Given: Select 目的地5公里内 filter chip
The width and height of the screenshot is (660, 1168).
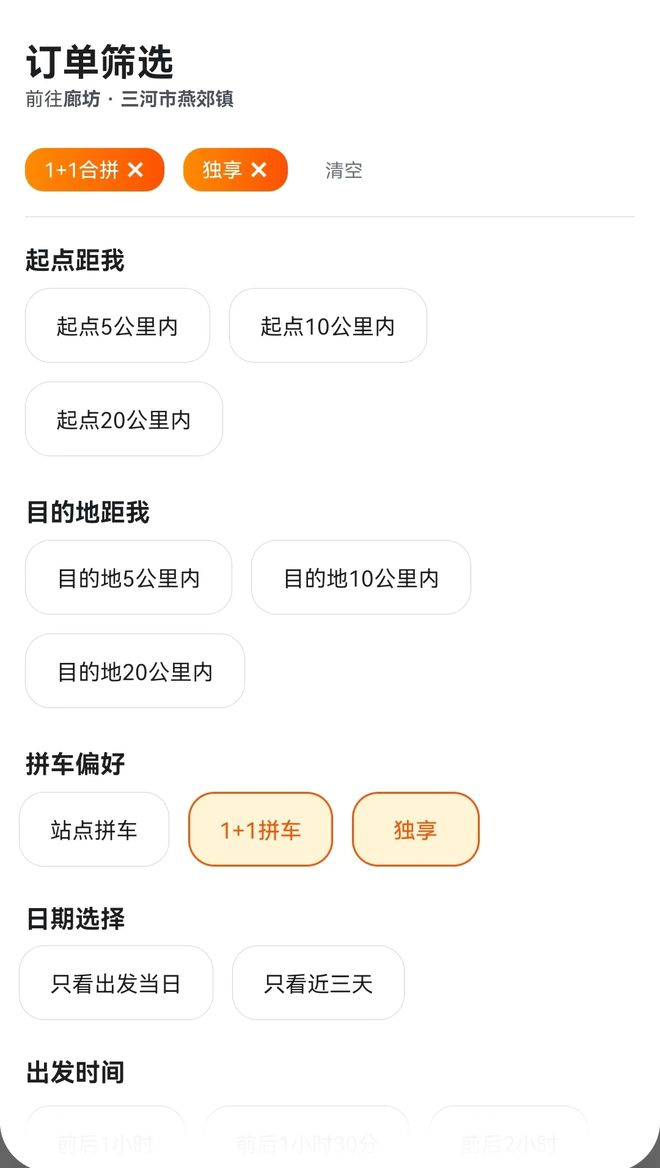Looking at the screenshot, I should point(128,578).
